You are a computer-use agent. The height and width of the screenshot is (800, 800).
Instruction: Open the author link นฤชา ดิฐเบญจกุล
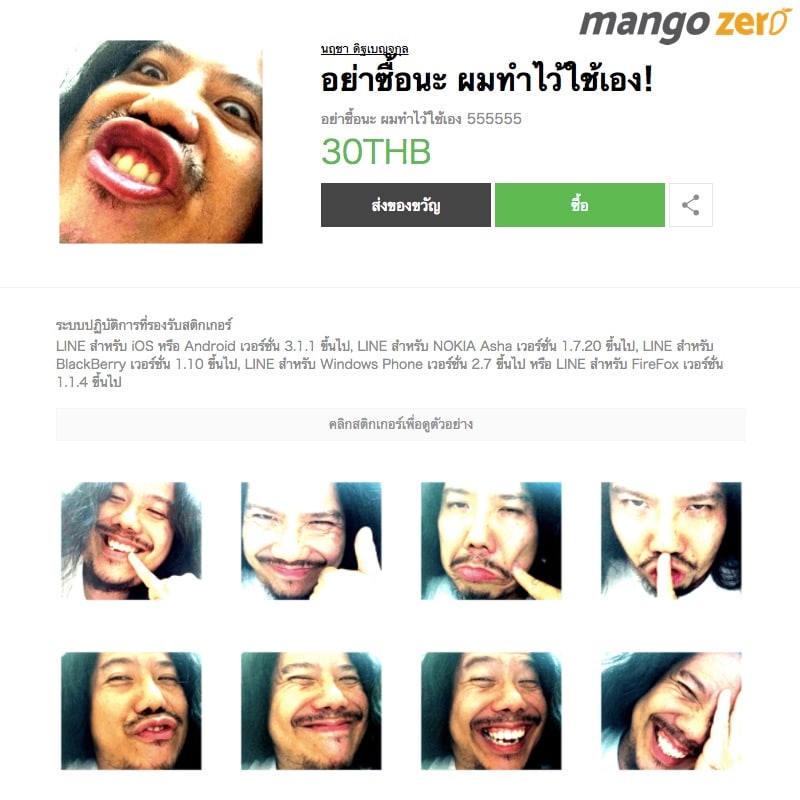364,48
